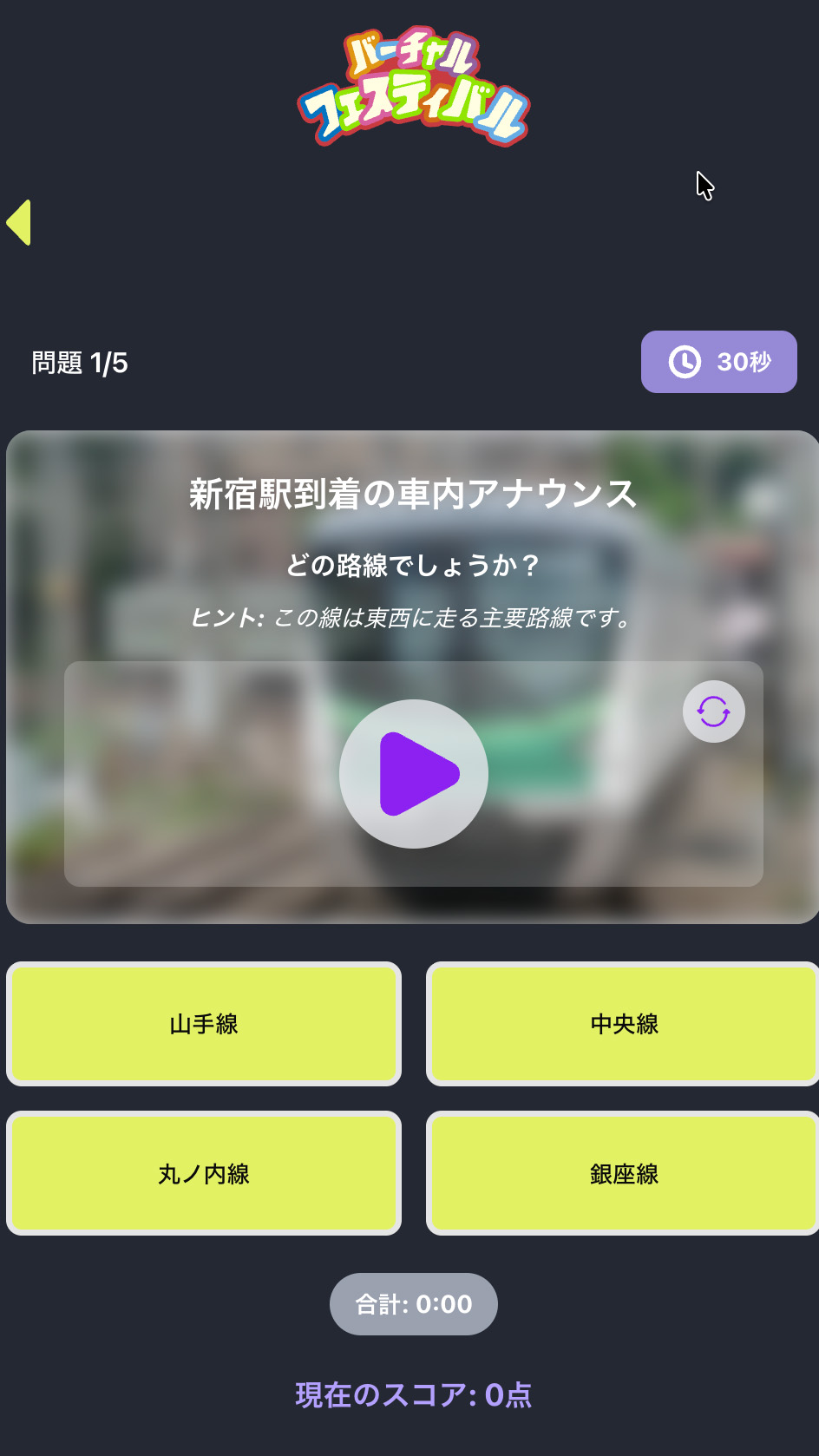This screenshot has width=819, height=1456.
Task: Answer with 銀座線
Action: (x=623, y=1173)
